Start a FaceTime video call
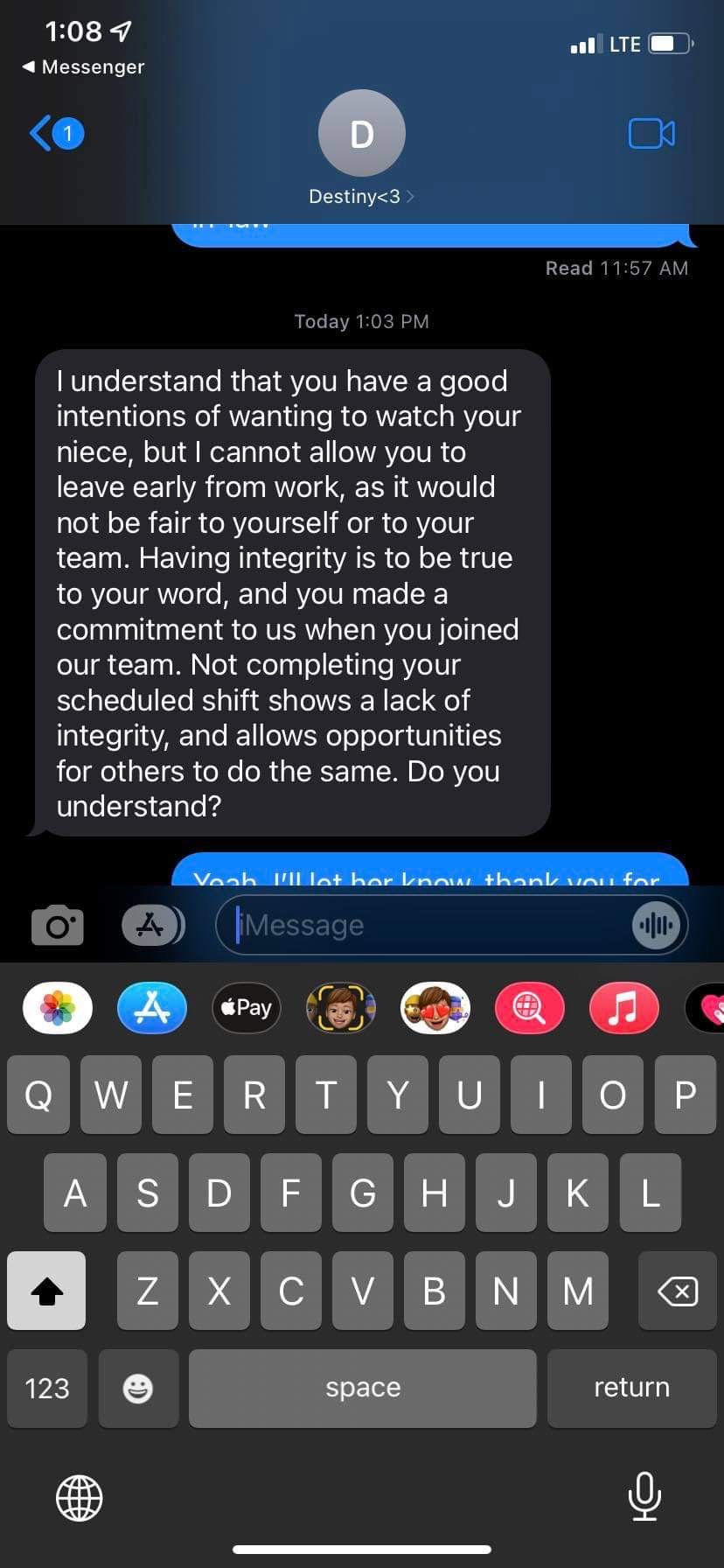Screen dimensions: 724x1568 click(651, 134)
